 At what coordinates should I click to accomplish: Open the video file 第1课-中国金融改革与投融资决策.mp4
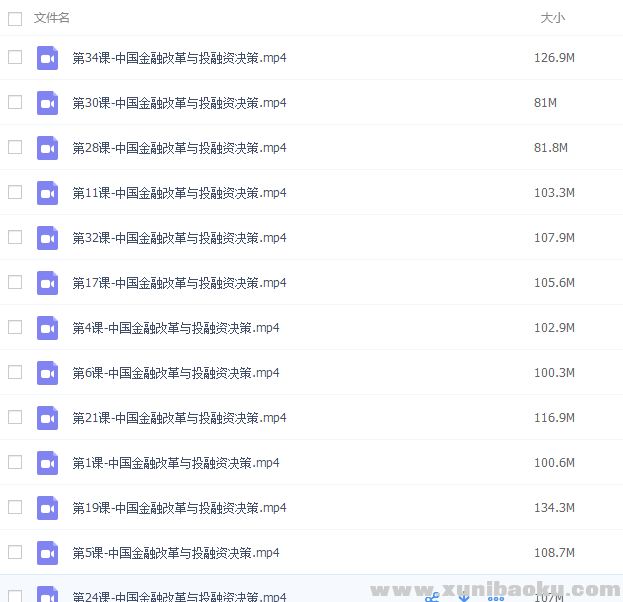click(x=175, y=463)
